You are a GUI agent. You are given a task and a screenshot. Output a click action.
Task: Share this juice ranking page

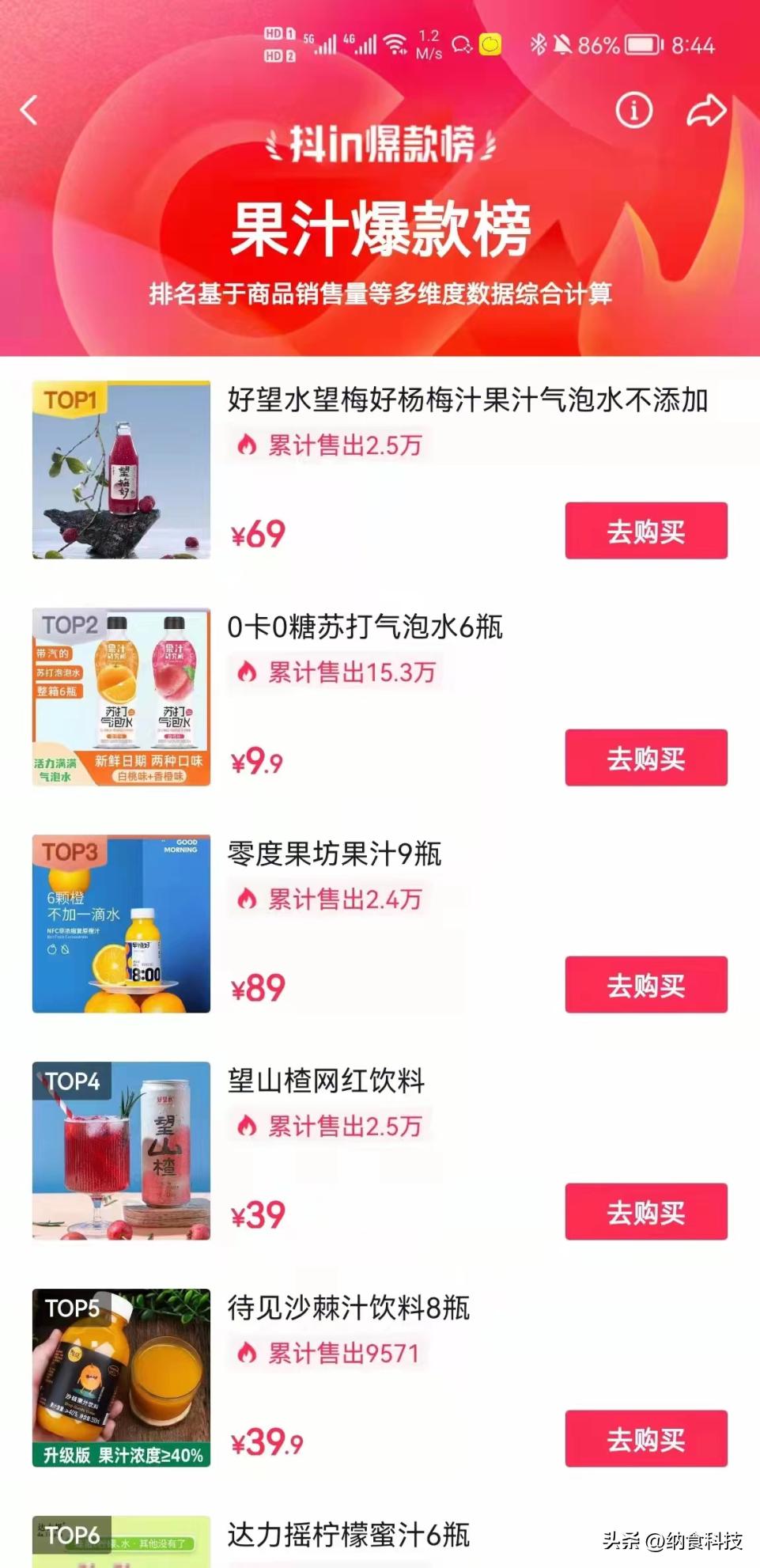click(x=705, y=111)
